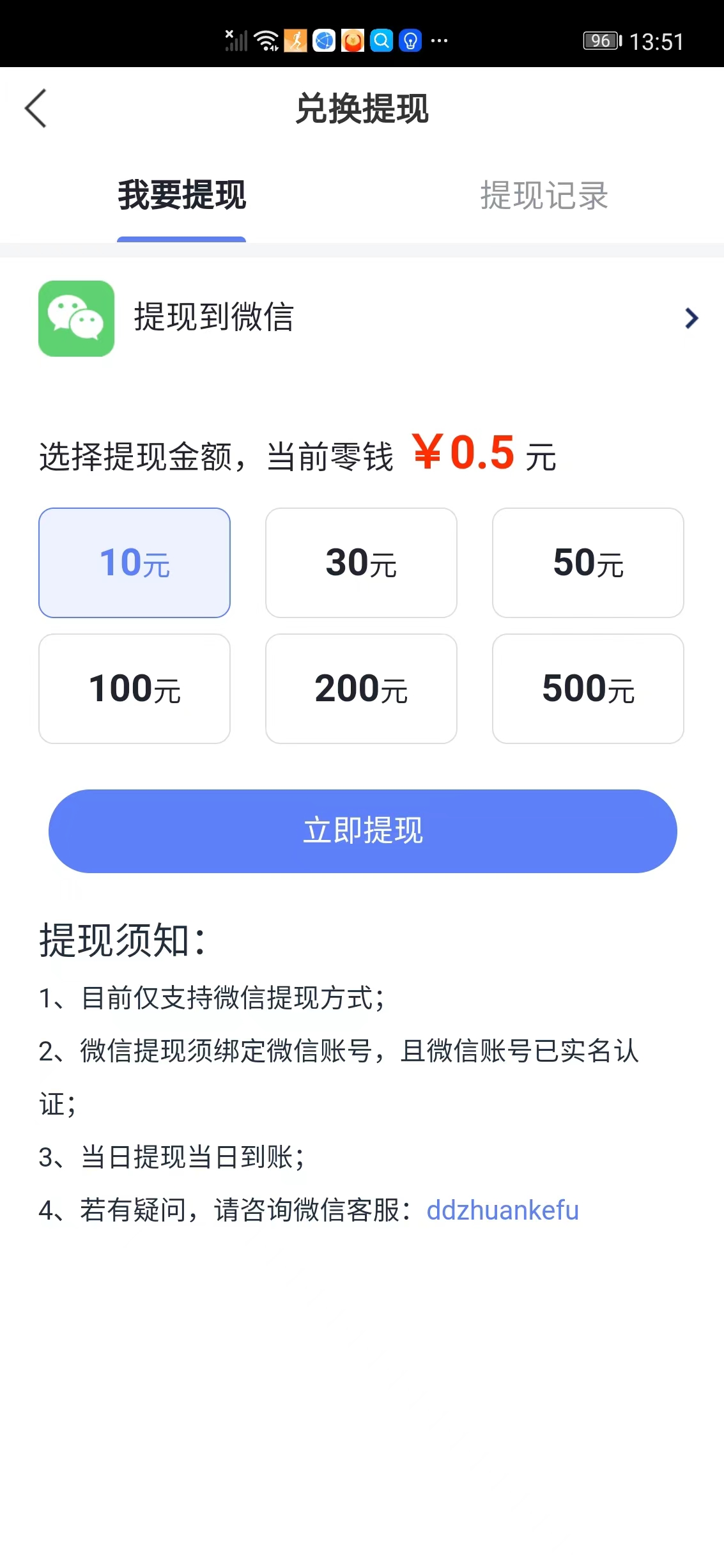Tap the red coin app icon in status bar

tap(352, 41)
